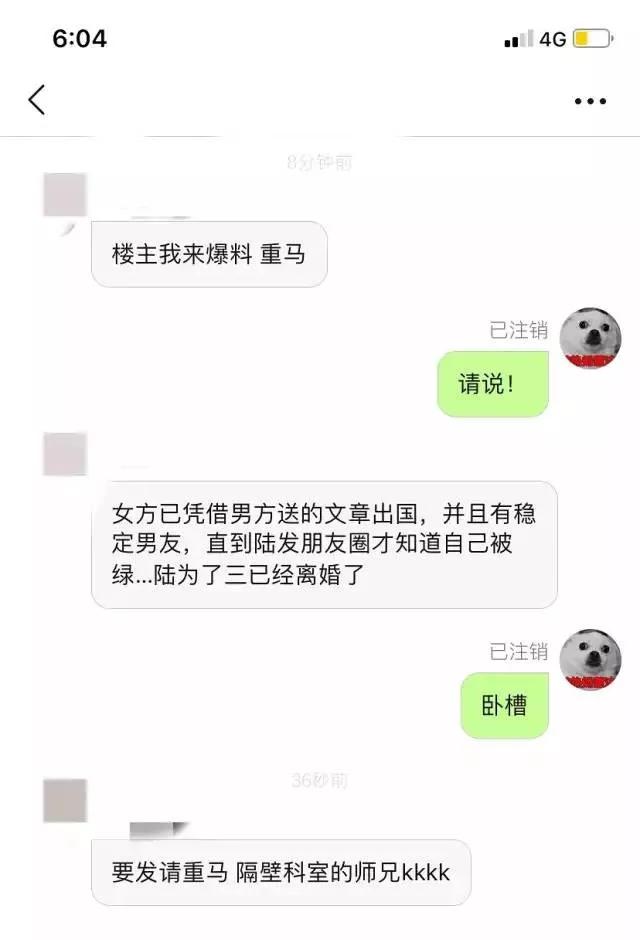Tap sender avatar above 女方已凭借男方 message

click(65, 455)
